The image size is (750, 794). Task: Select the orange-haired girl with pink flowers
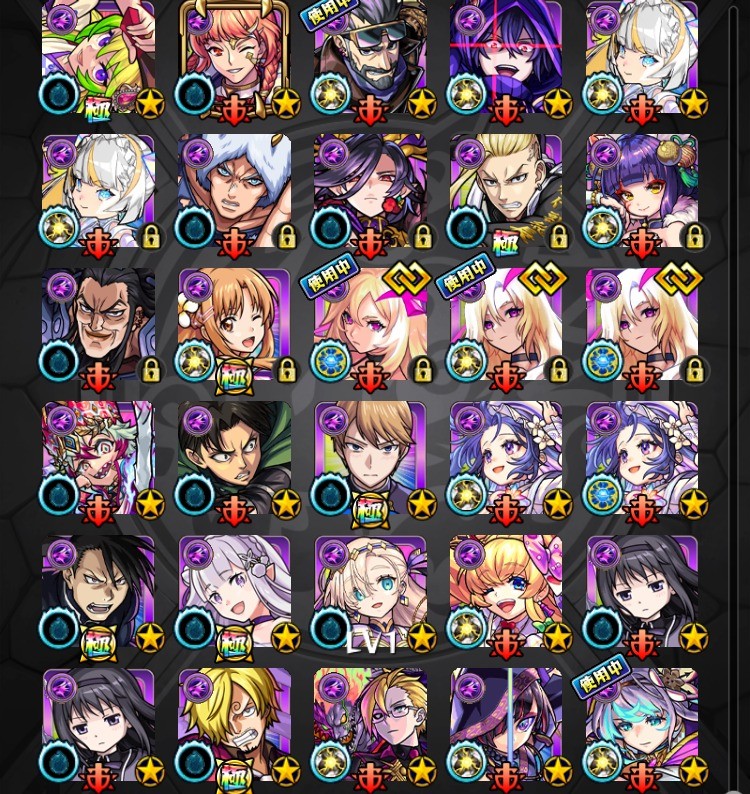[x=506, y=592]
